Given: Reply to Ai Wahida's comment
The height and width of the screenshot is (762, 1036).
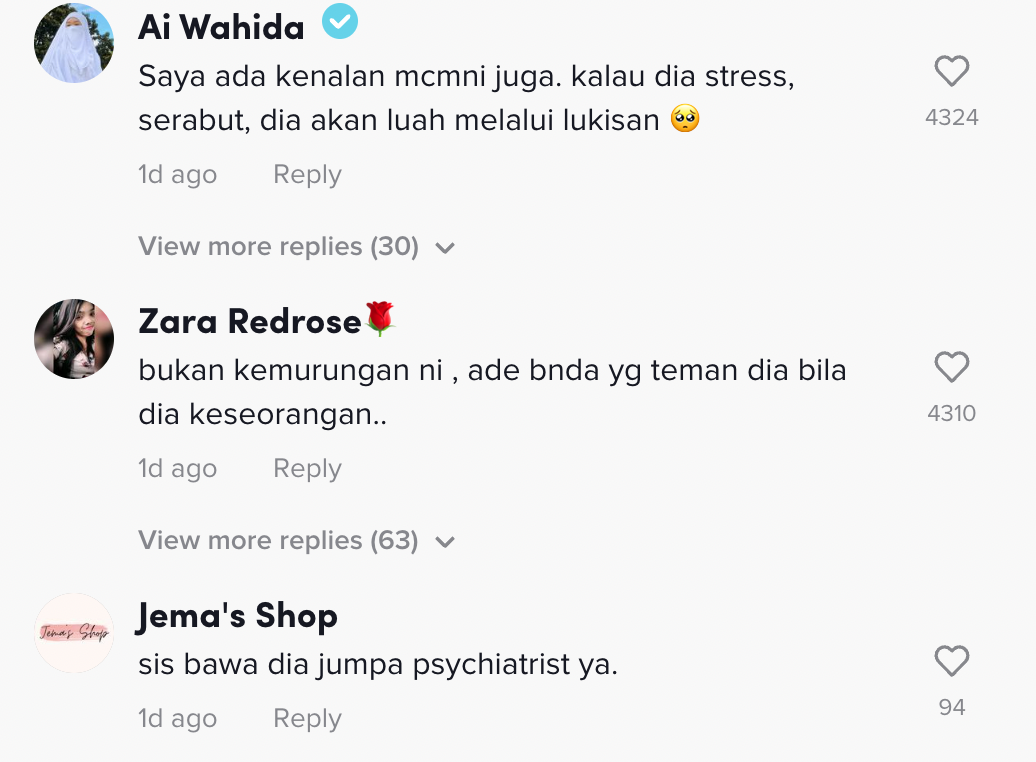Looking at the screenshot, I should [x=307, y=175].
